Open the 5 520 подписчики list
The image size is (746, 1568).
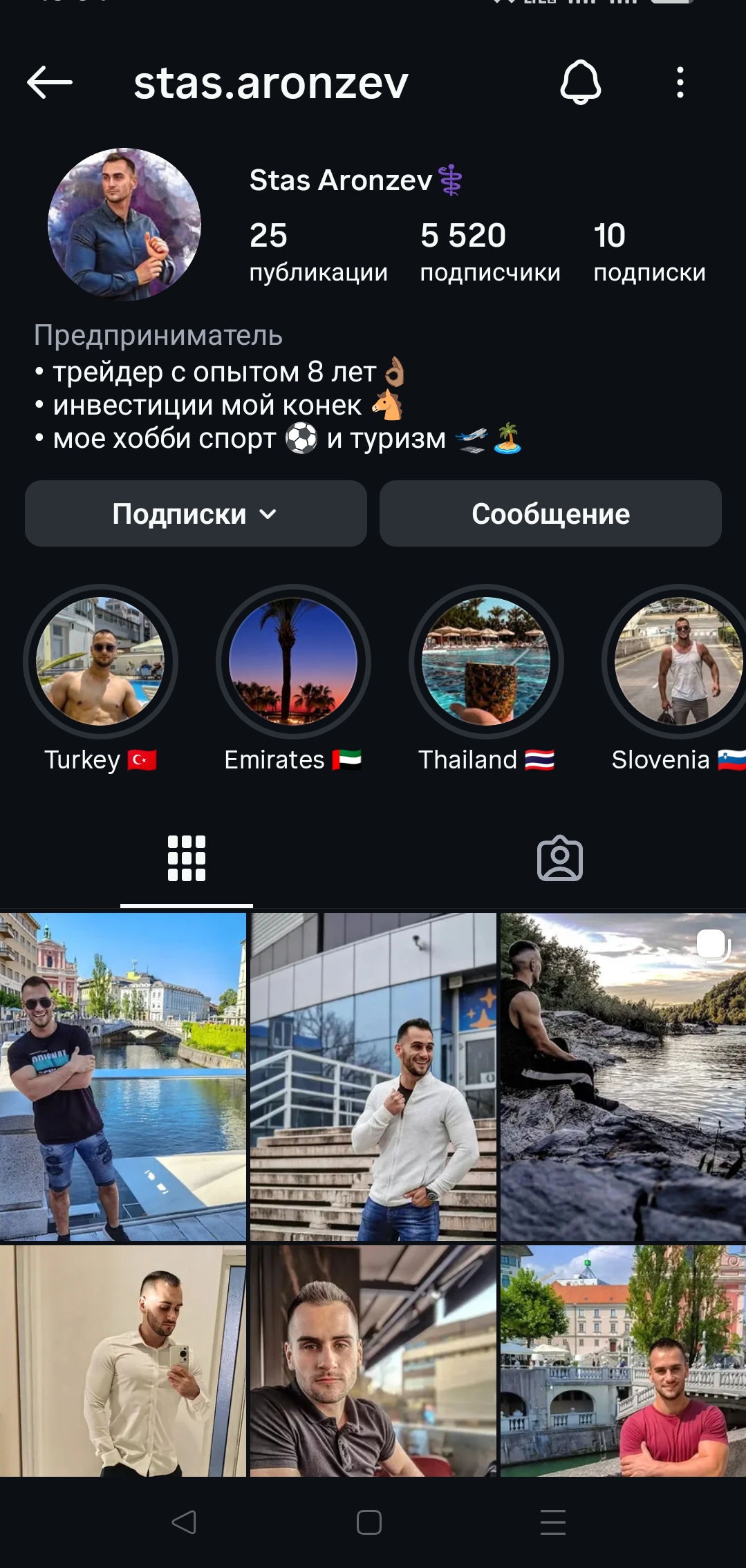489,251
